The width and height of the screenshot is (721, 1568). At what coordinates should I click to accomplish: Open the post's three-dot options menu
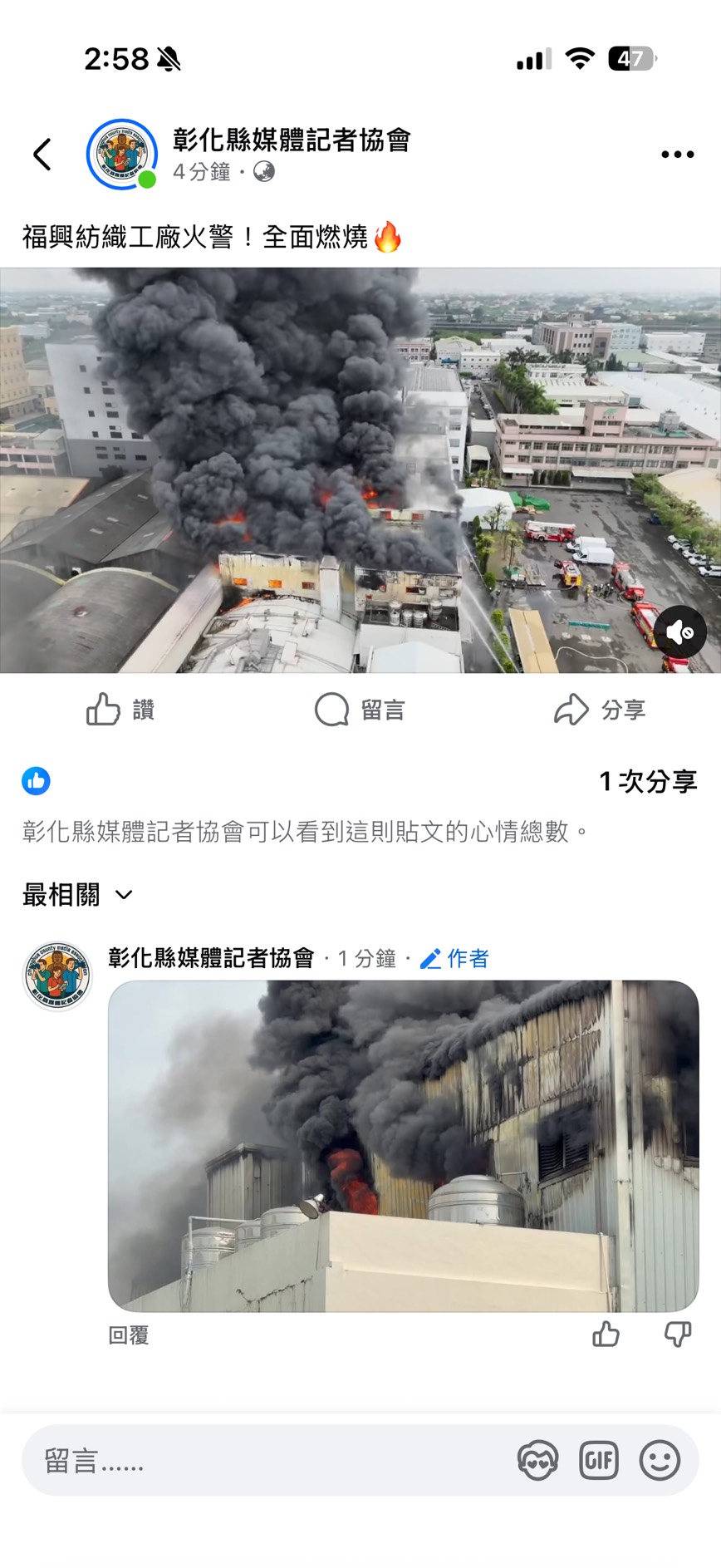click(677, 155)
